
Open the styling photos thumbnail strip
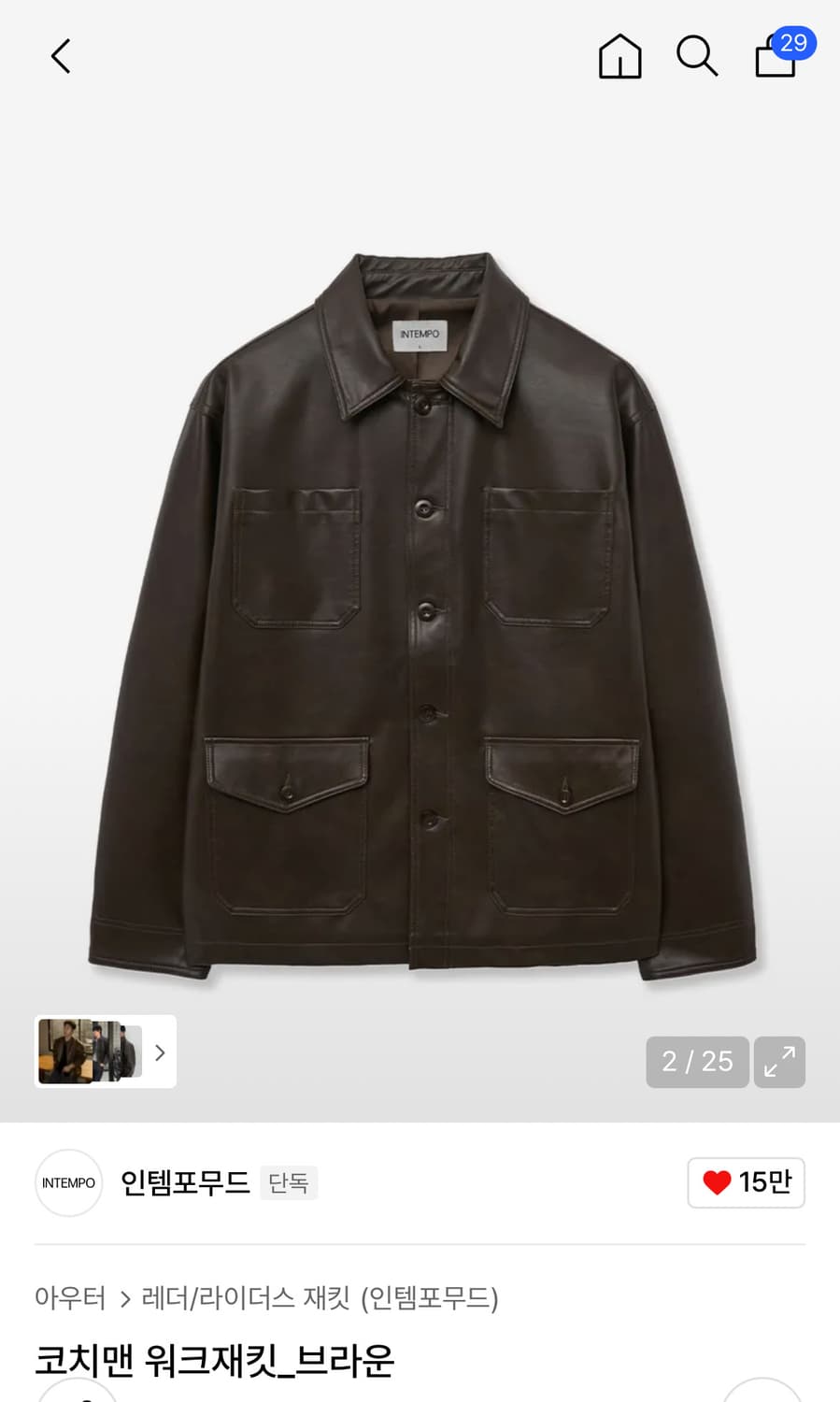coord(106,1051)
